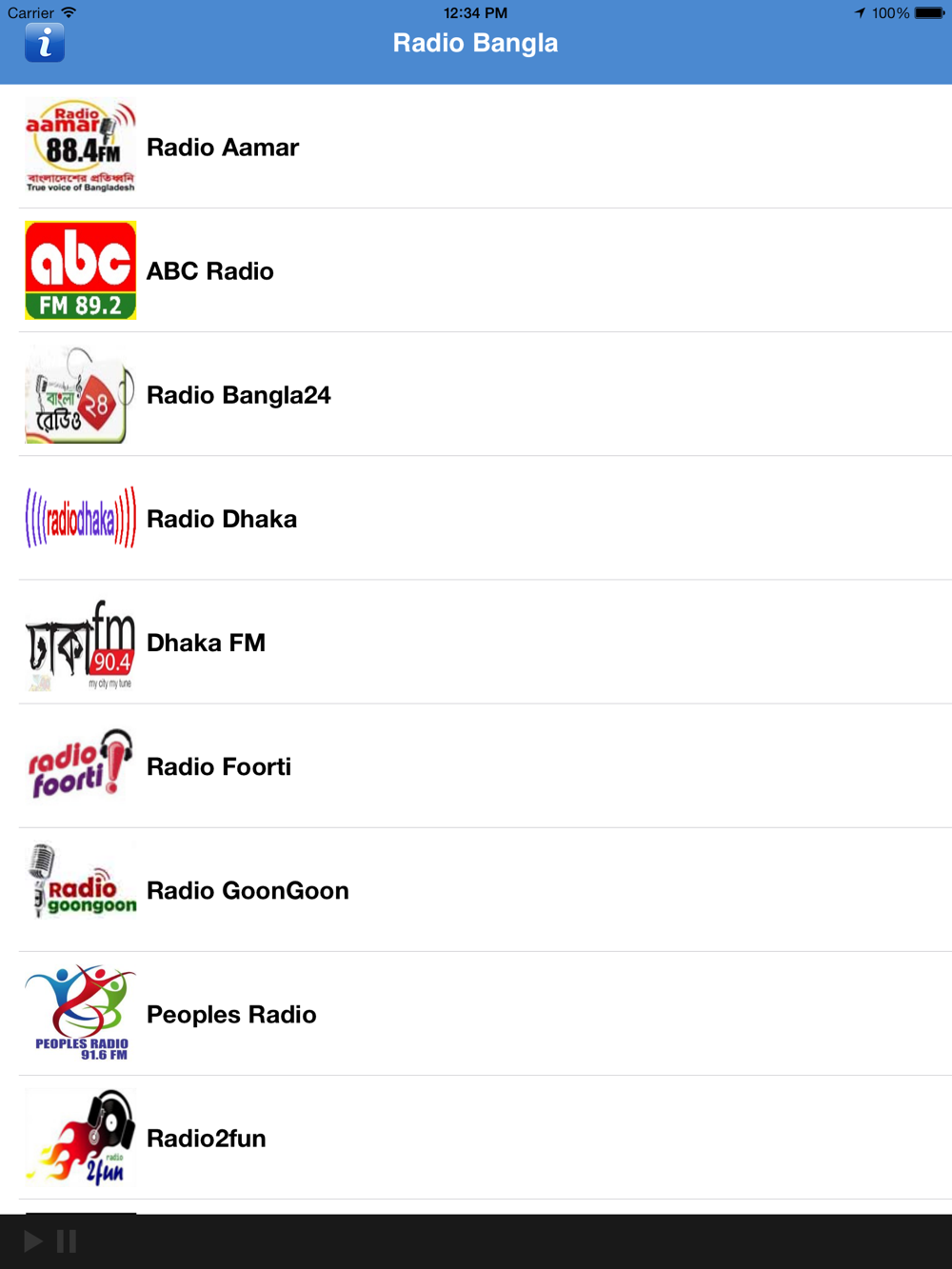Open Radio Foorti station

coord(219,766)
